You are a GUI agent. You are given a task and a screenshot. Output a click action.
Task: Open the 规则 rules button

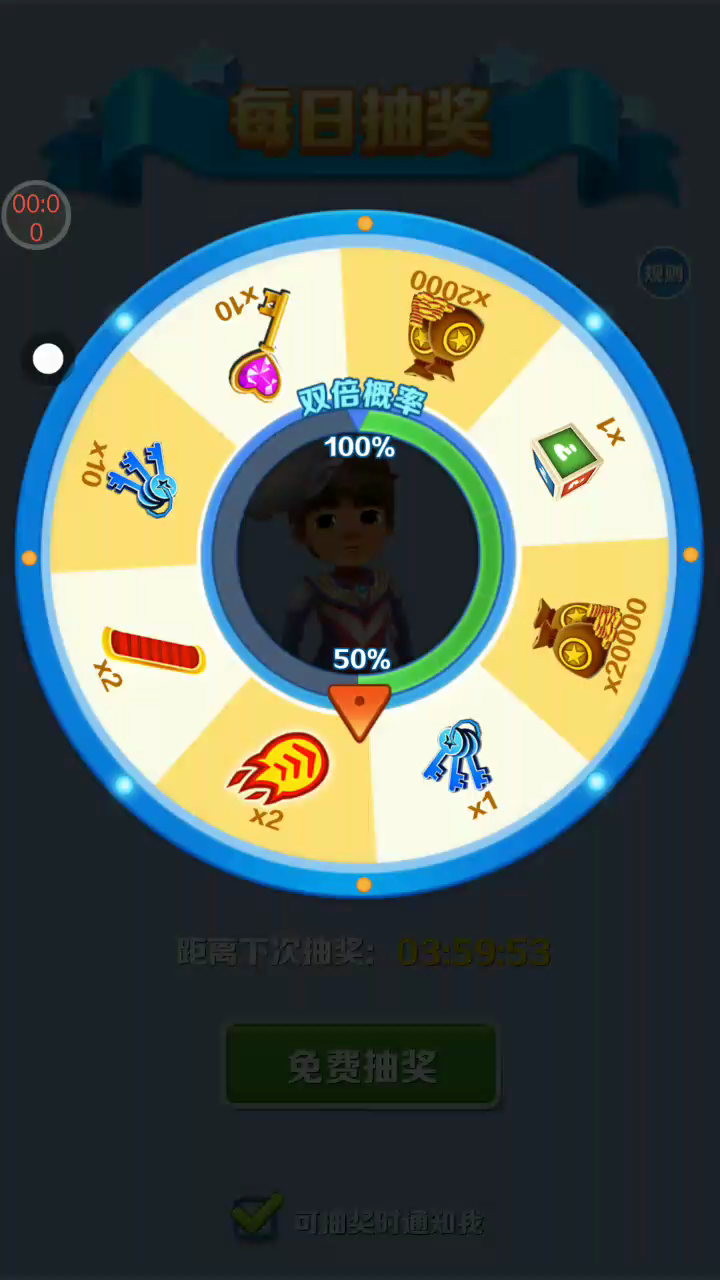pos(664,272)
